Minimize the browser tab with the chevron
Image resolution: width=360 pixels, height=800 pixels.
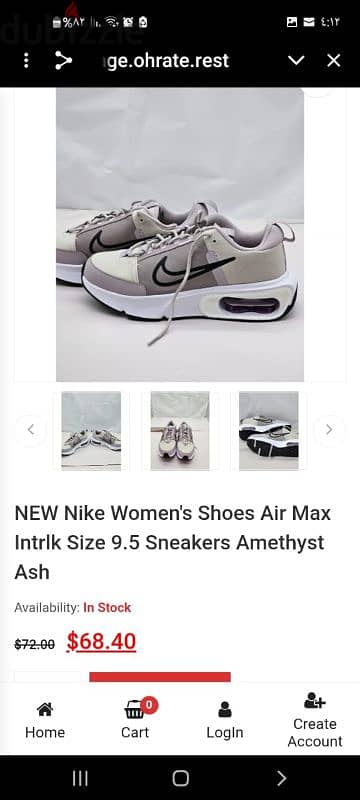click(296, 61)
